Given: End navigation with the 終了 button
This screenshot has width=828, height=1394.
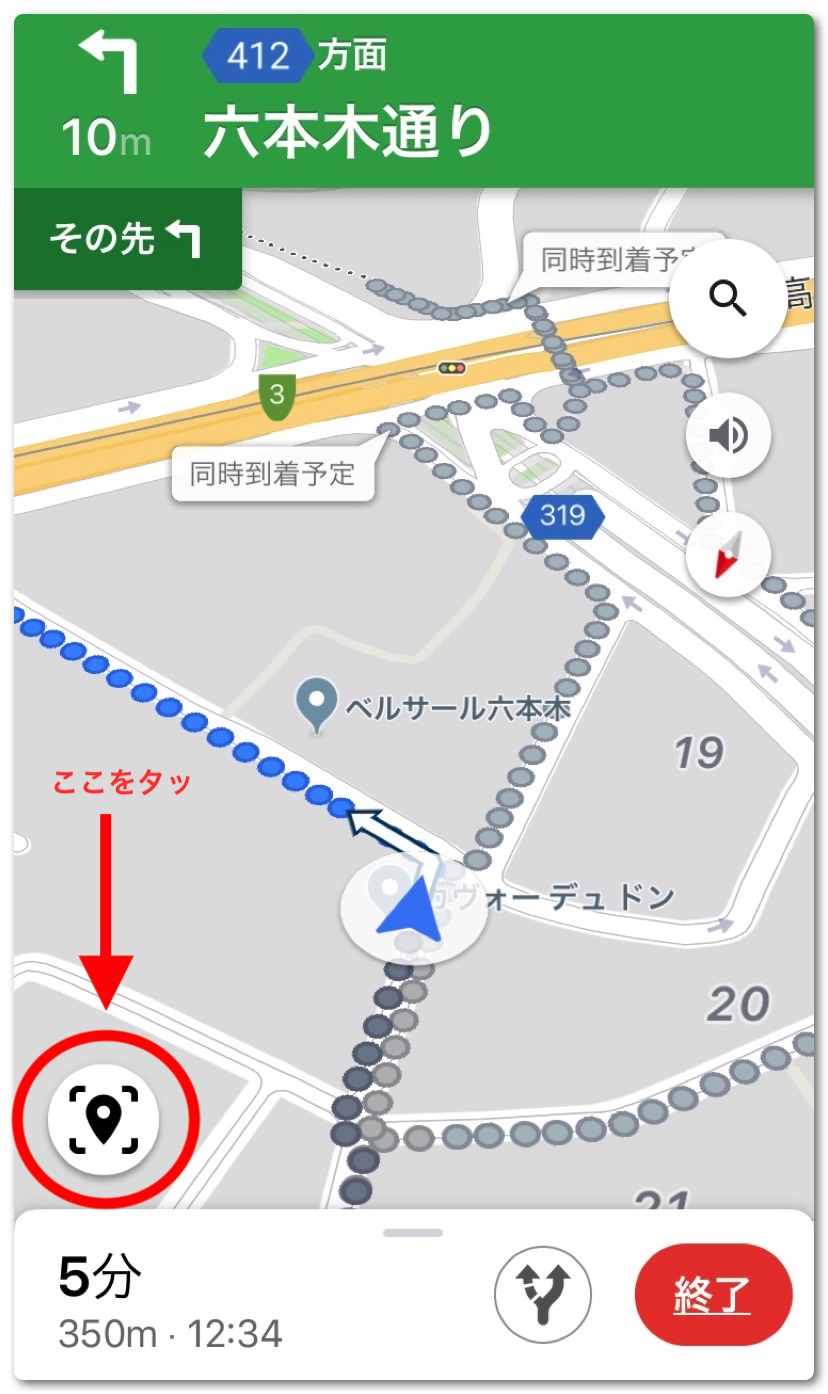Looking at the screenshot, I should tap(713, 1296).
